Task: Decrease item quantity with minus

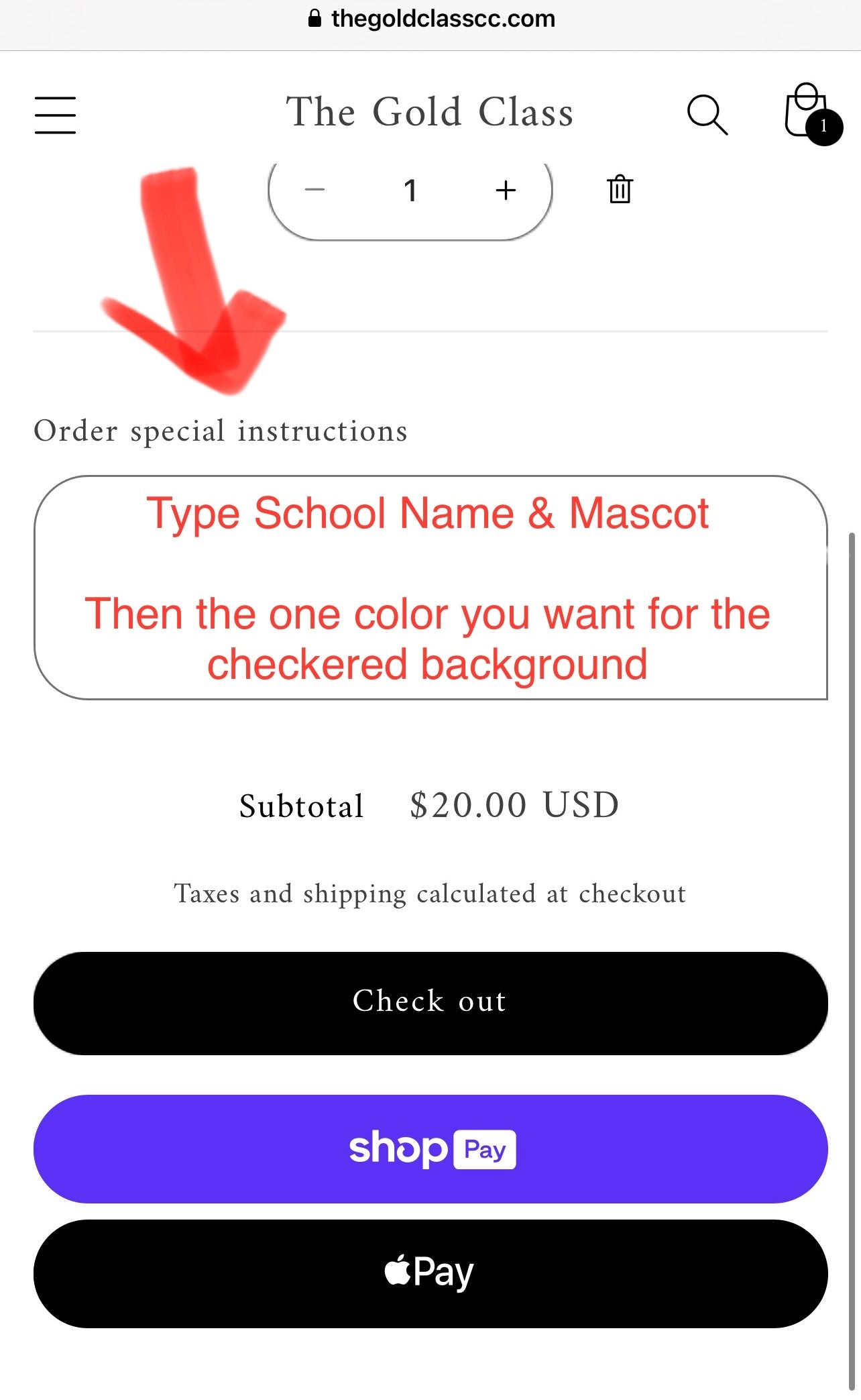Action: pyautogui.click(x=314, y=190)
